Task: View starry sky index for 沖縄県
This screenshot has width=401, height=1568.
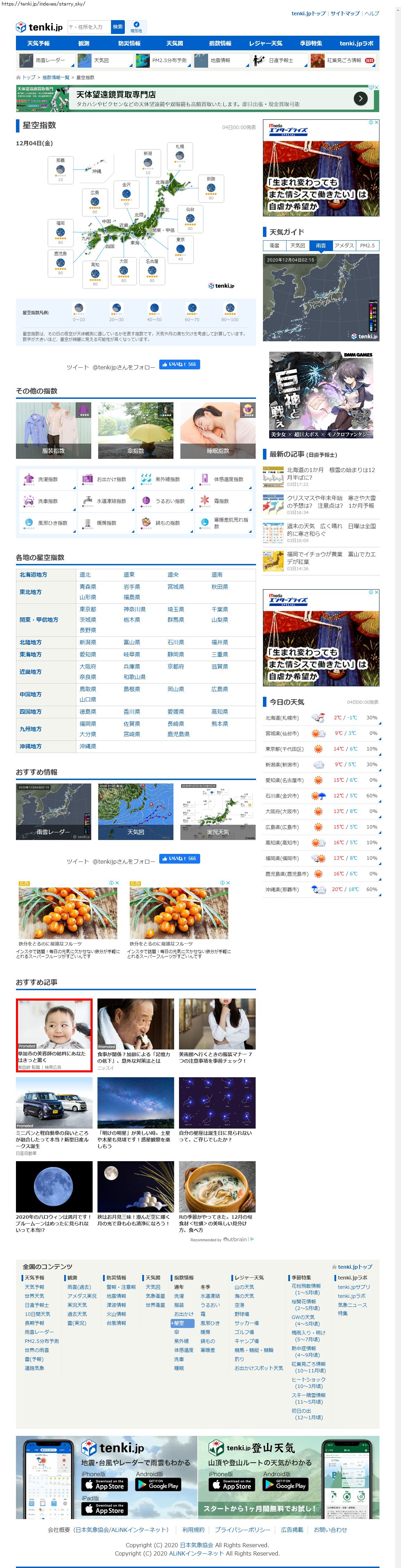Action: tap(88, 746)
